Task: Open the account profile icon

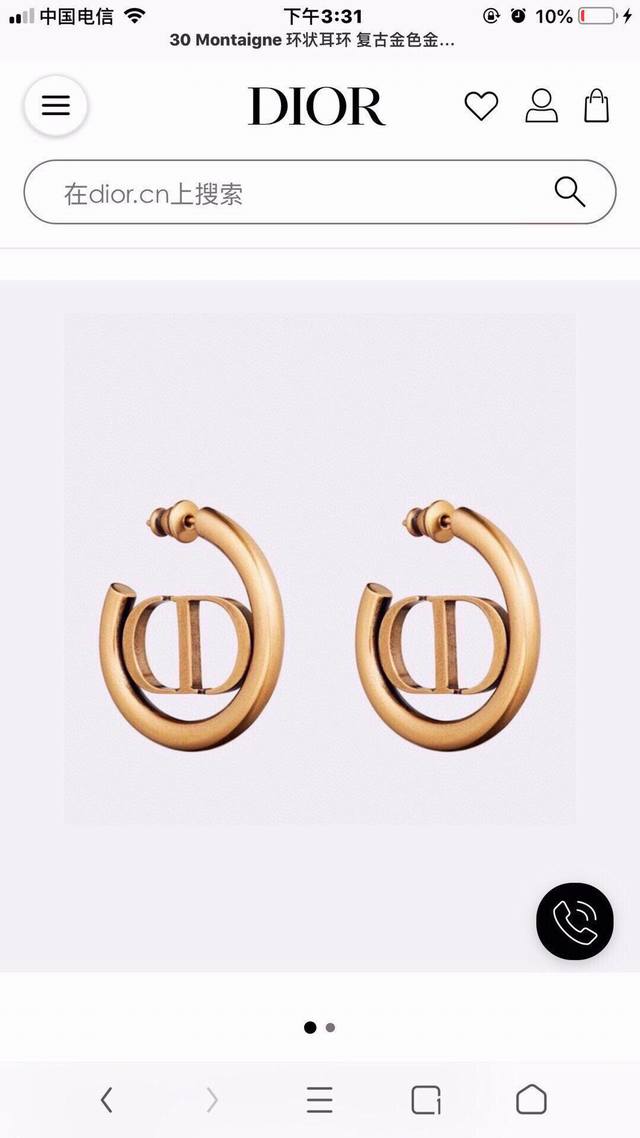Action: click(541, 106)
